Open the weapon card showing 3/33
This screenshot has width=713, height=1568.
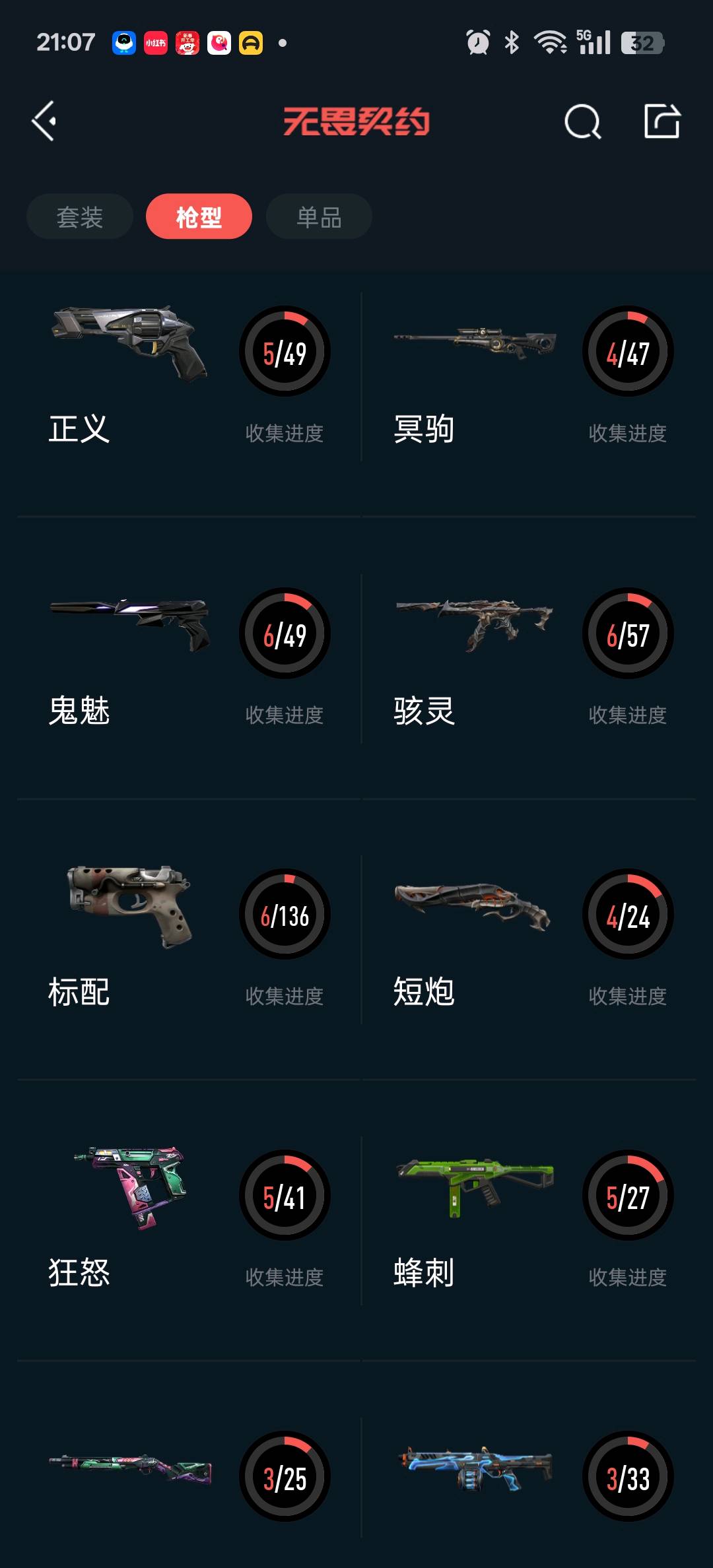(531, 1478)
